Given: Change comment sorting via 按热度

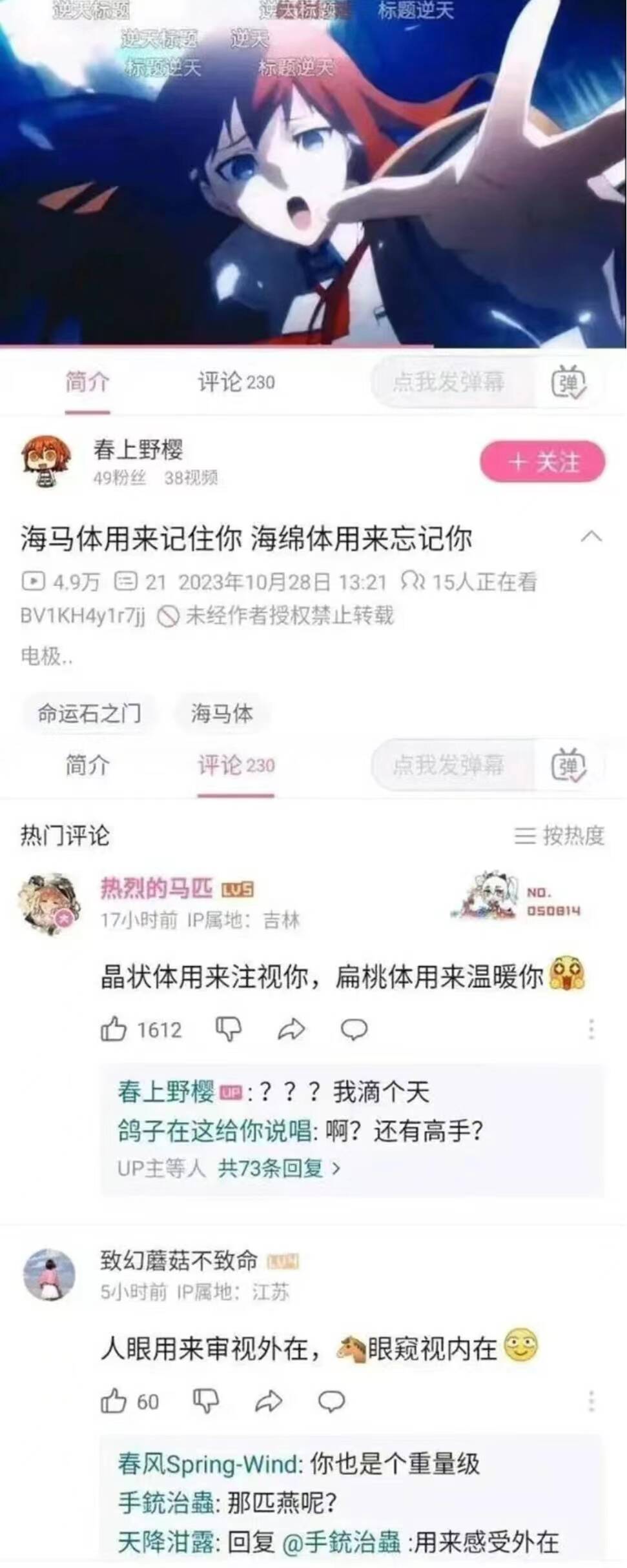Looking at the screenshot, I should pos(559,836).
